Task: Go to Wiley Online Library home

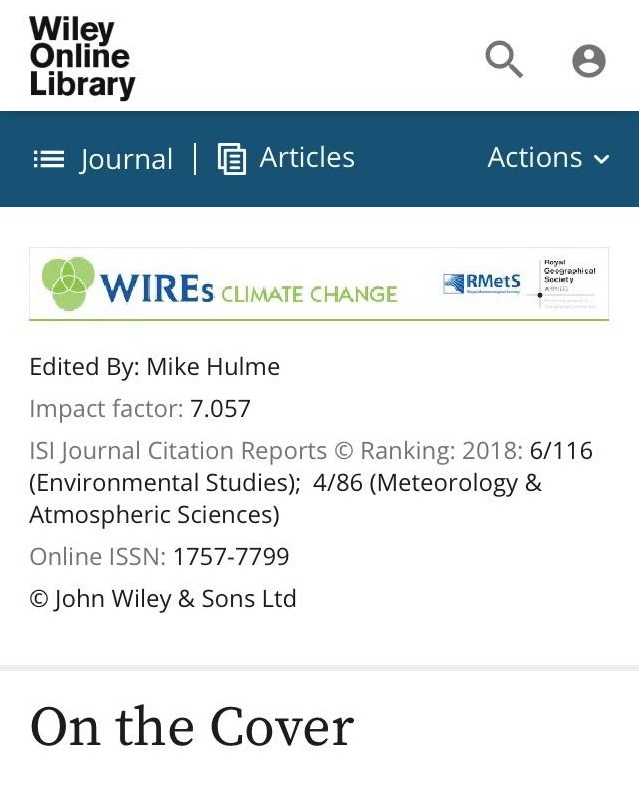Action: pyautogui.click(x=82, y=57)
